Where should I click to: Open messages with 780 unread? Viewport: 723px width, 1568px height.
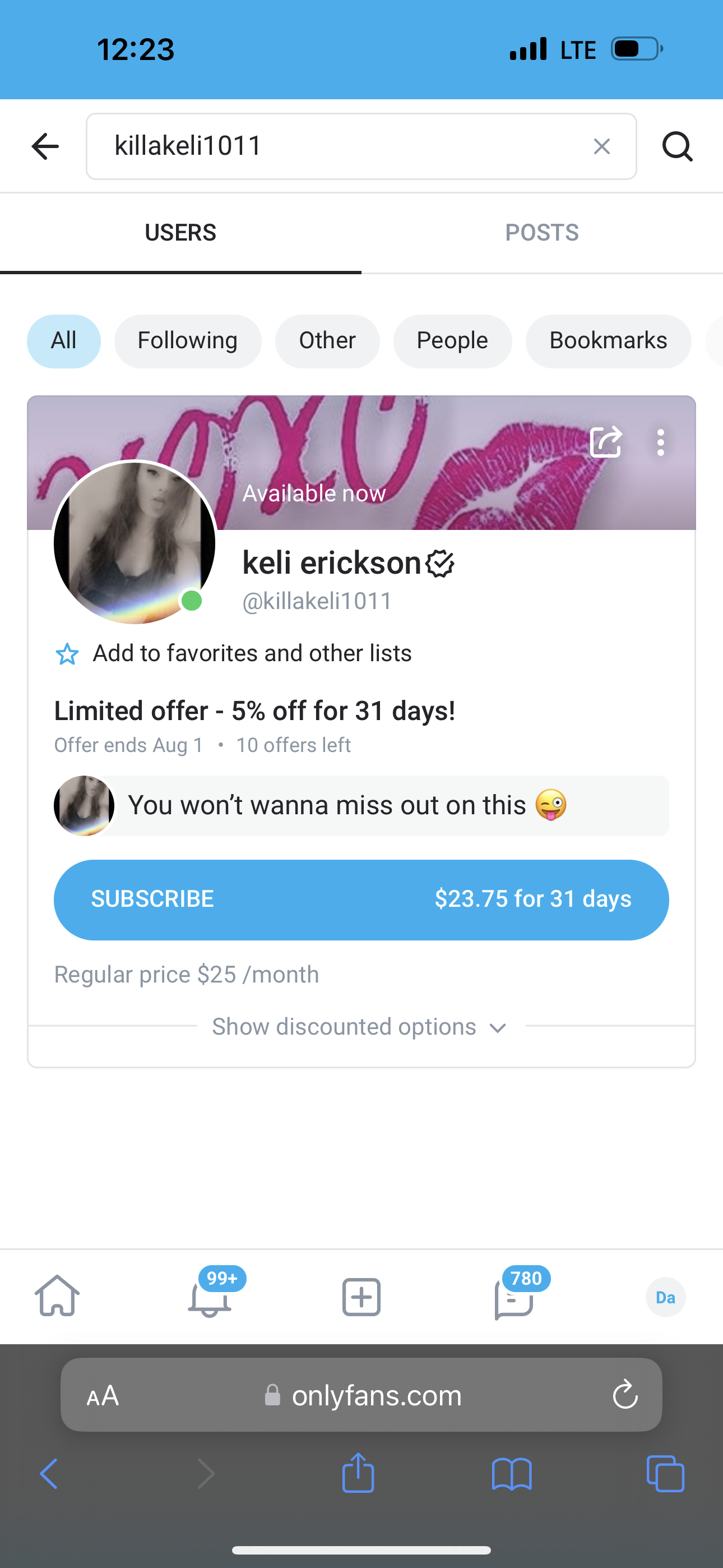[x=515, y=1298]
